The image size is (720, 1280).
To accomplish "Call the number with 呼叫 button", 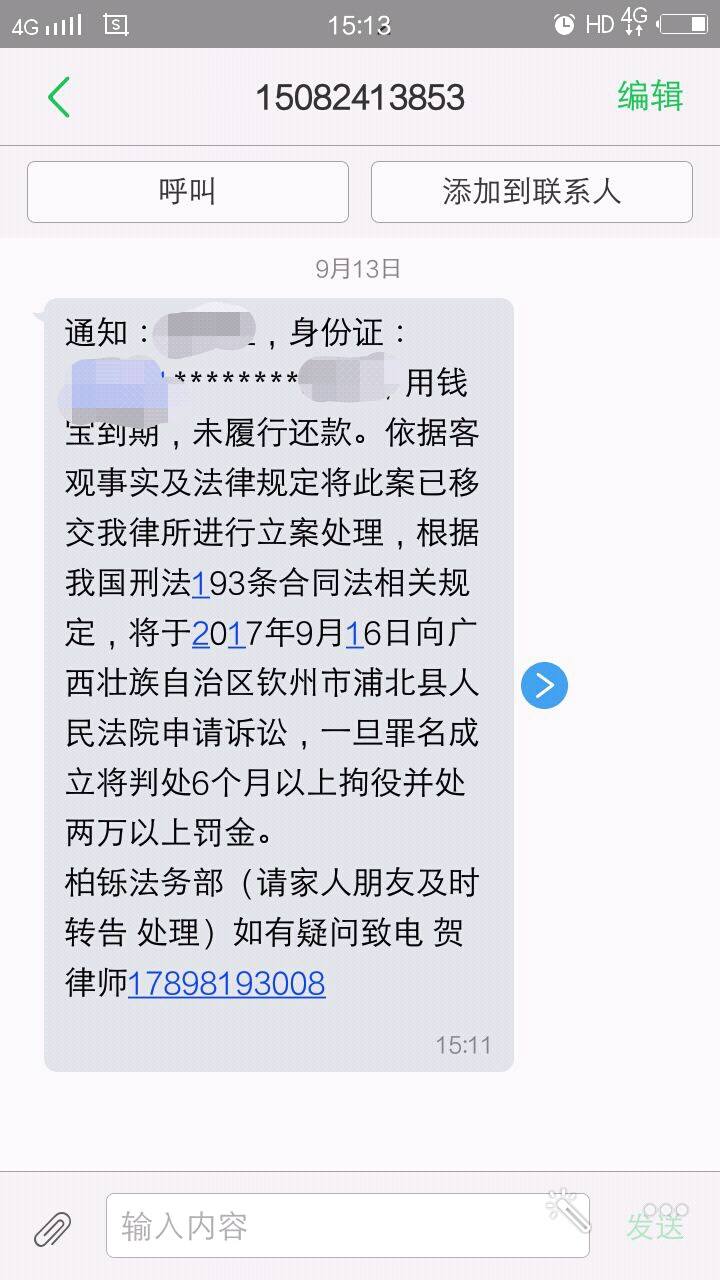I will (x=187, y=191).
